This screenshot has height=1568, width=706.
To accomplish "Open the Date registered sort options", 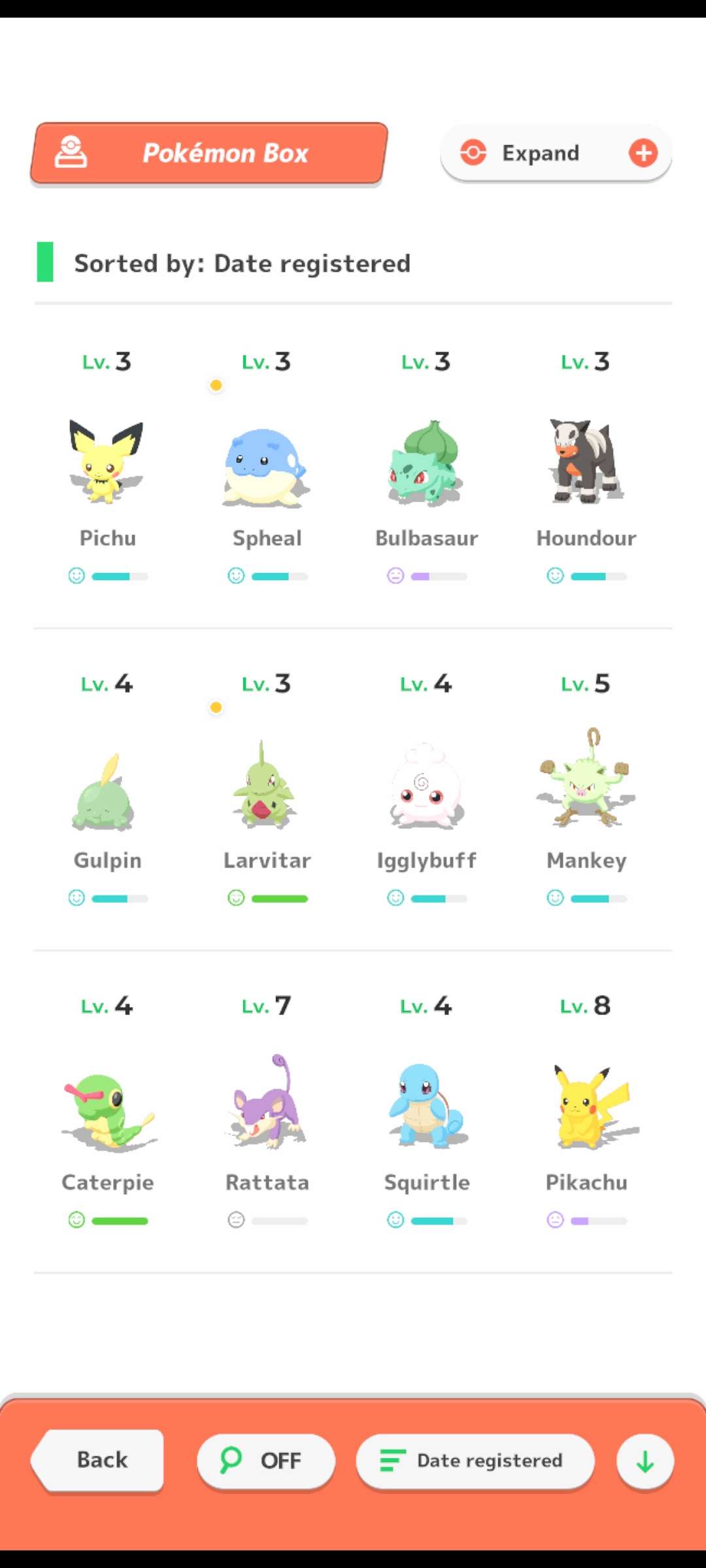I will click(x=475, y=1461).
